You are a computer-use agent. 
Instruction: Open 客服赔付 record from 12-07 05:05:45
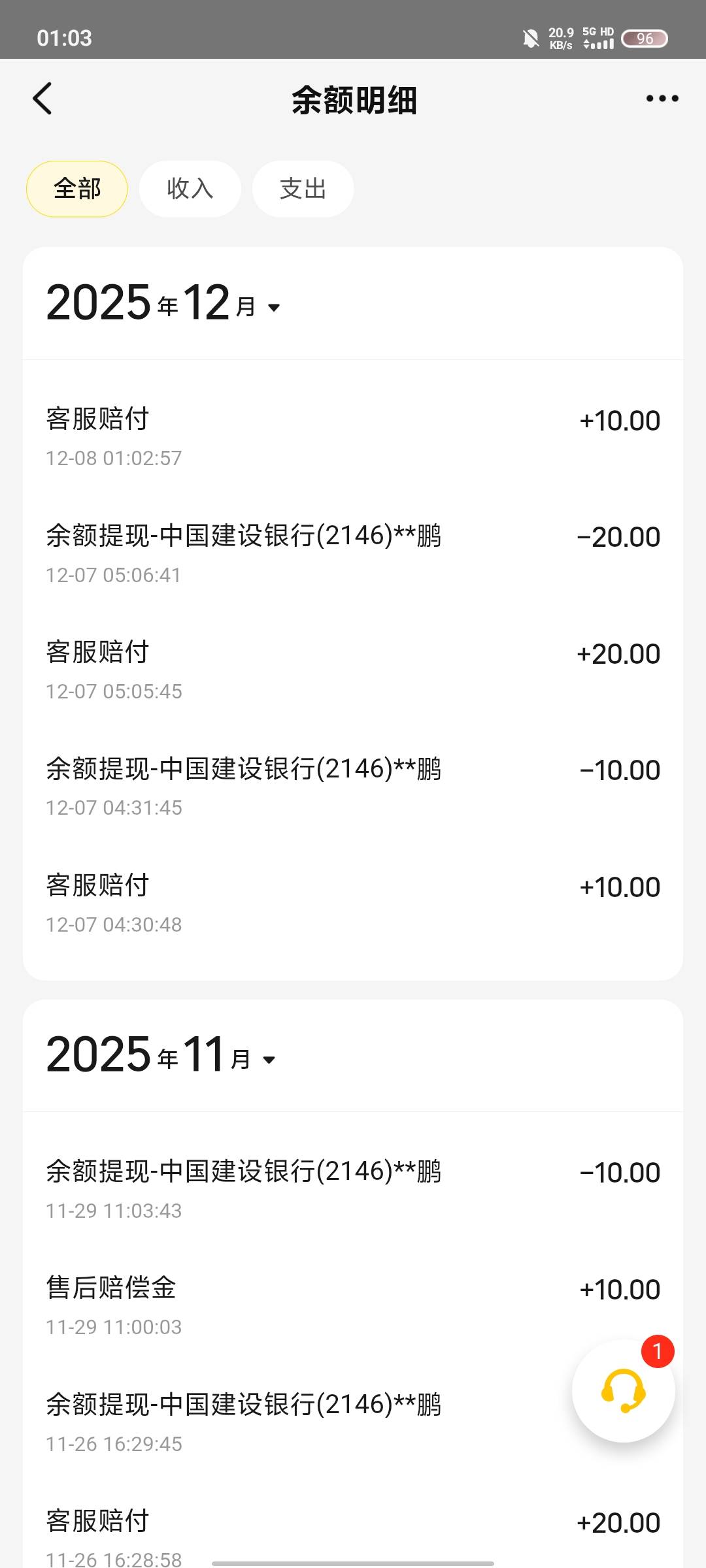[353, 670]
